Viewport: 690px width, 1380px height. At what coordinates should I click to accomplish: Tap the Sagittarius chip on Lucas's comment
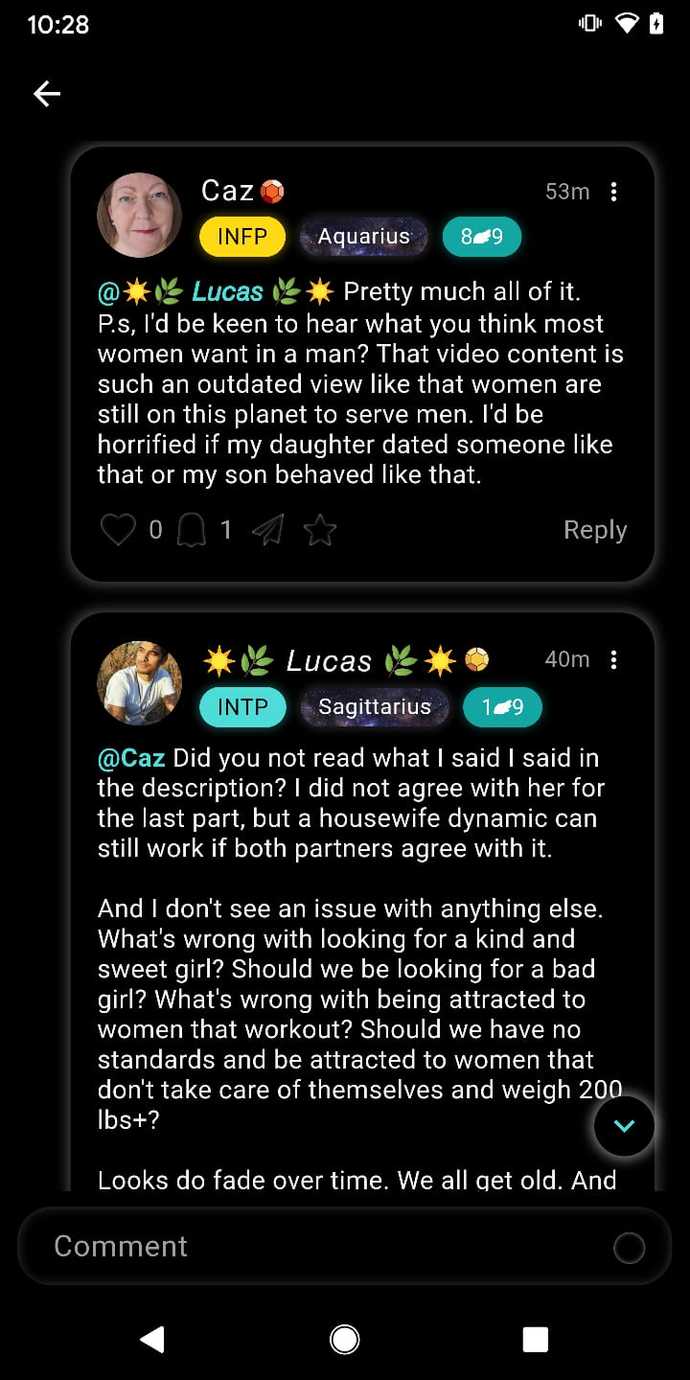point(374,707)
